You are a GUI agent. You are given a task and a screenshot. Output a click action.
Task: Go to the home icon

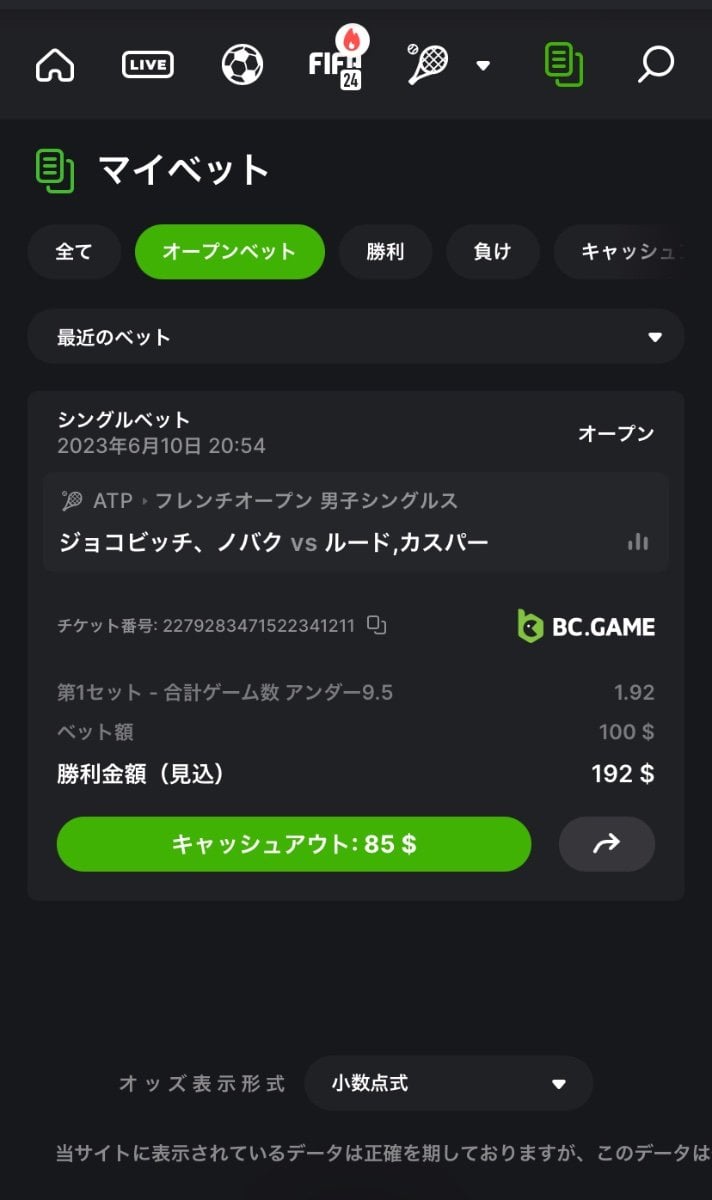coord(55,66)
